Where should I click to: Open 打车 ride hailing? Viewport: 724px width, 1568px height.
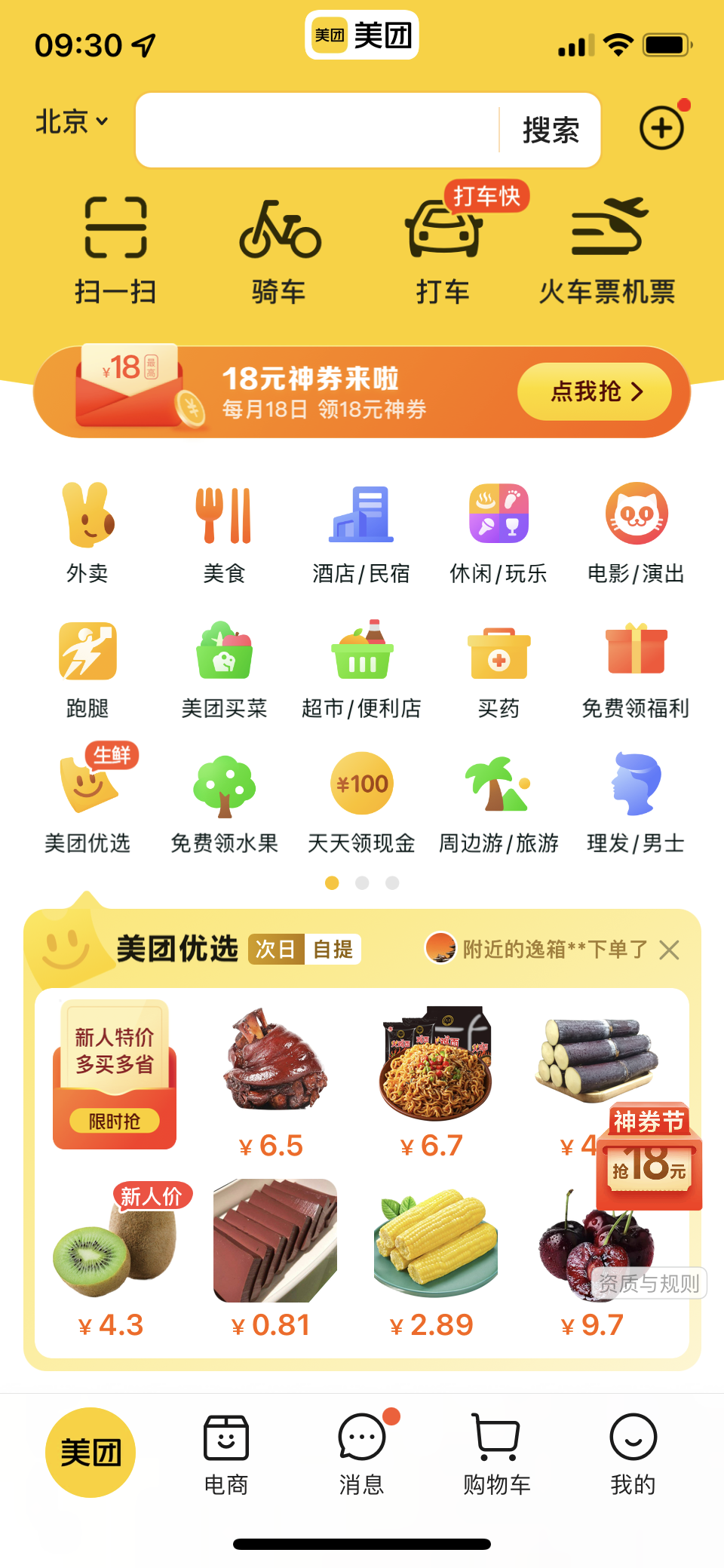[443, 249]
